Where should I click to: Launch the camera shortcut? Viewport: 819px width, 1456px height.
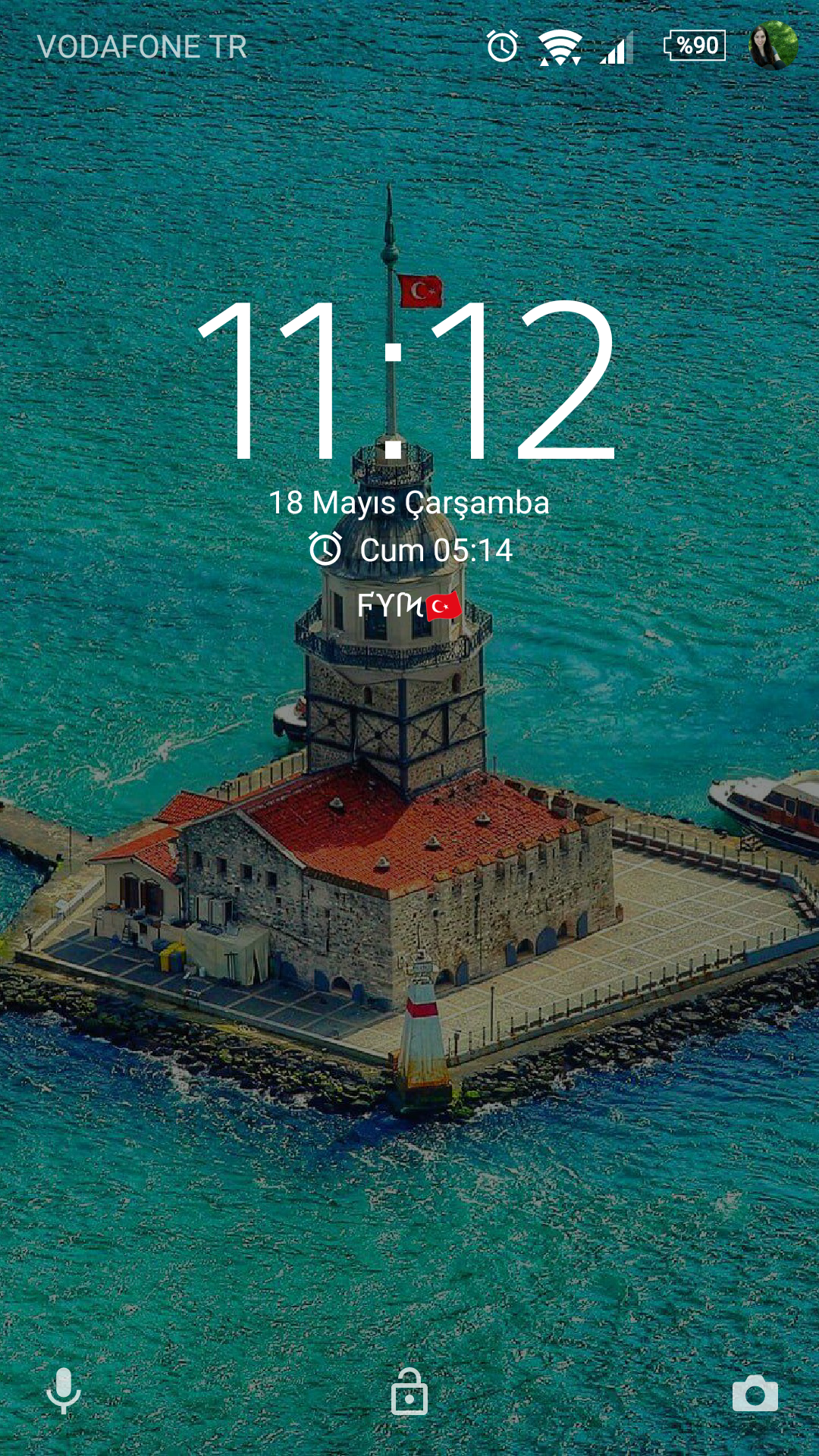click(755, 1394)
